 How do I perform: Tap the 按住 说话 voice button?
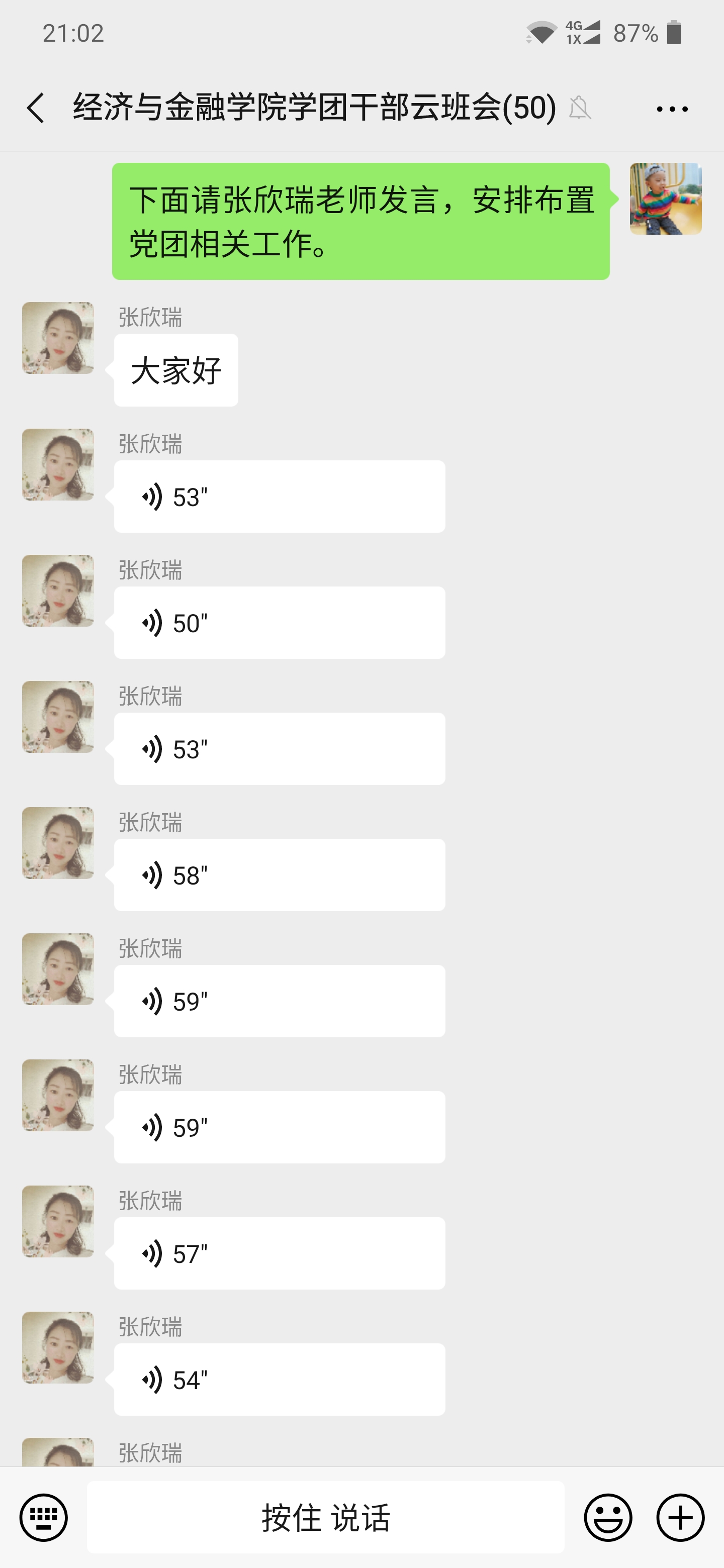click(x=326, y=1517)
